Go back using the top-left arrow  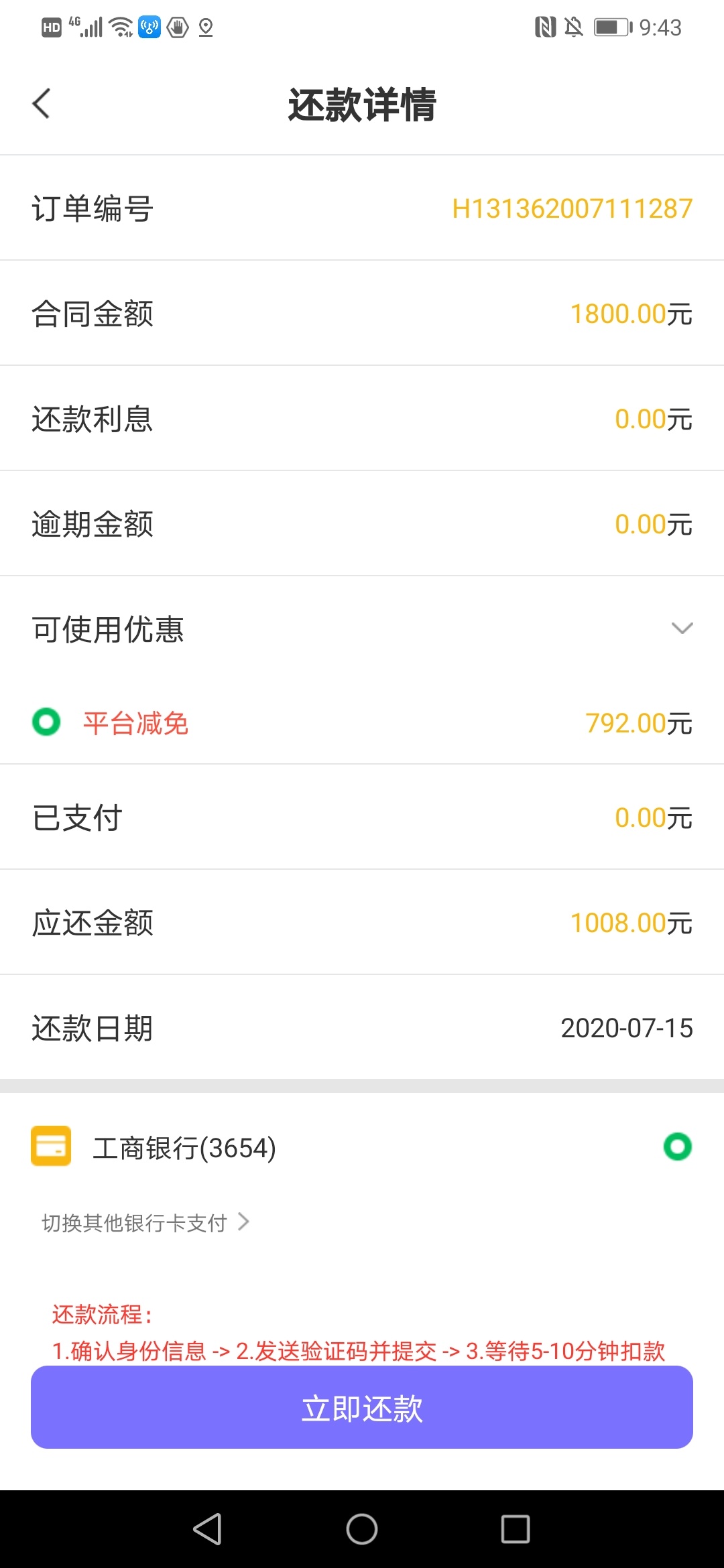coord(42,104)
